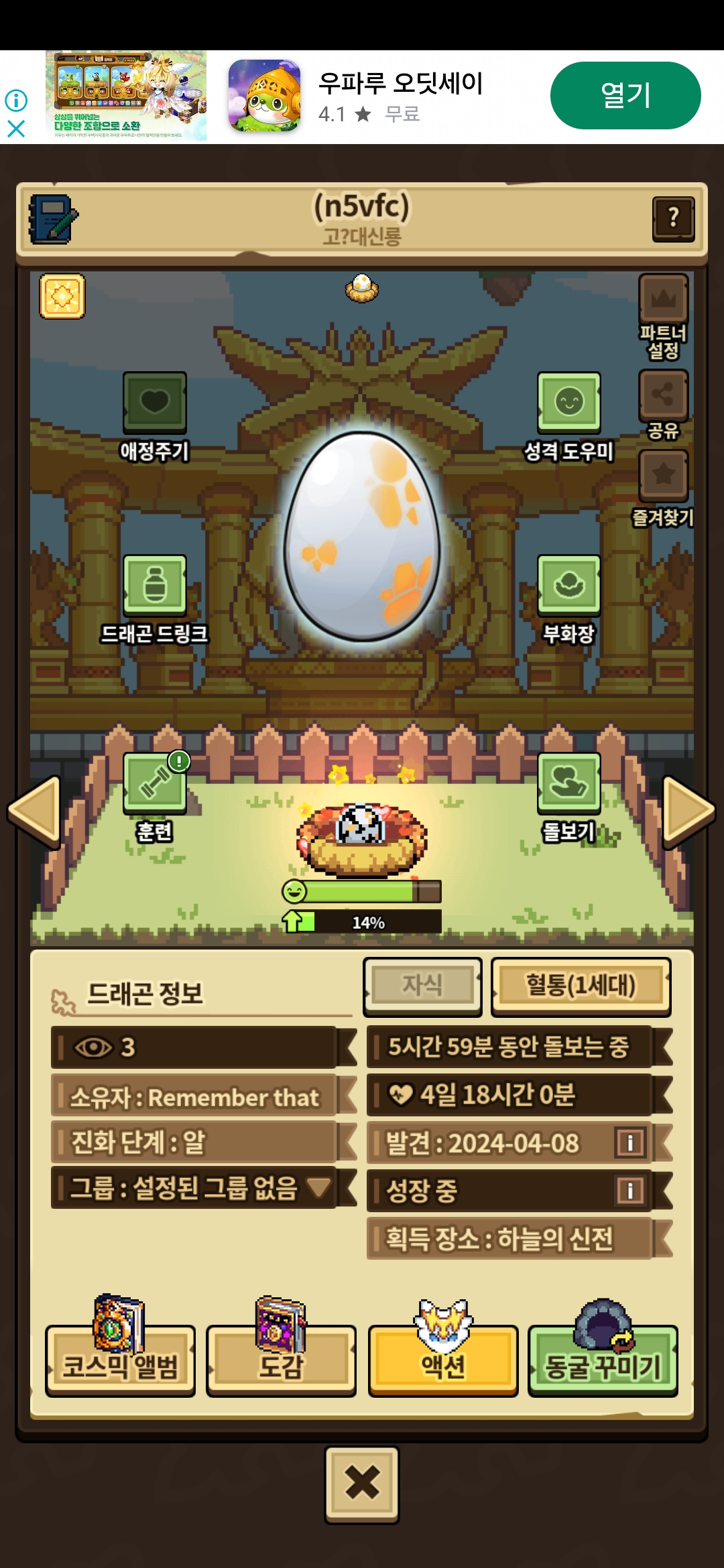Share this dragon via 공유

pyautogui.click(x=663, y=394)
